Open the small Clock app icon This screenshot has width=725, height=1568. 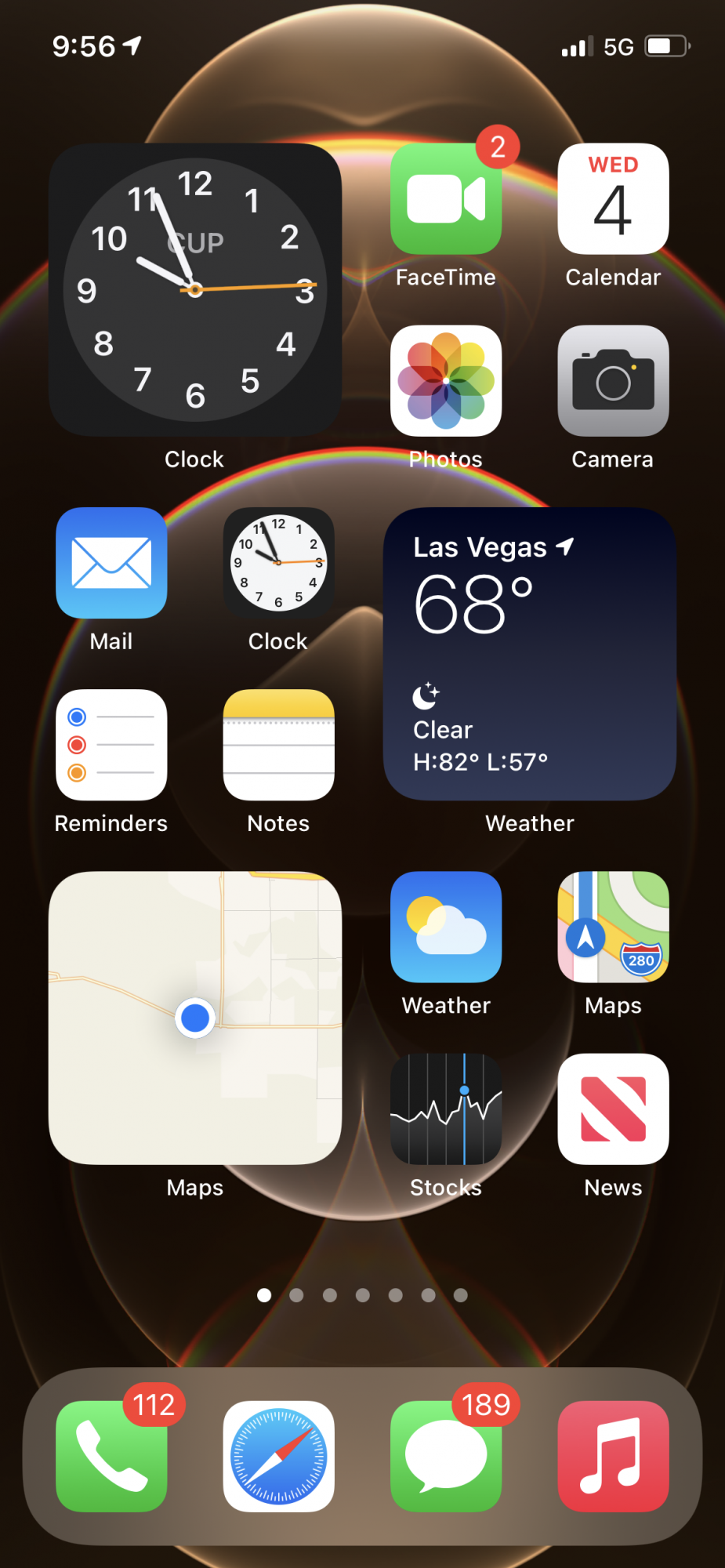[x=278, y=563]
